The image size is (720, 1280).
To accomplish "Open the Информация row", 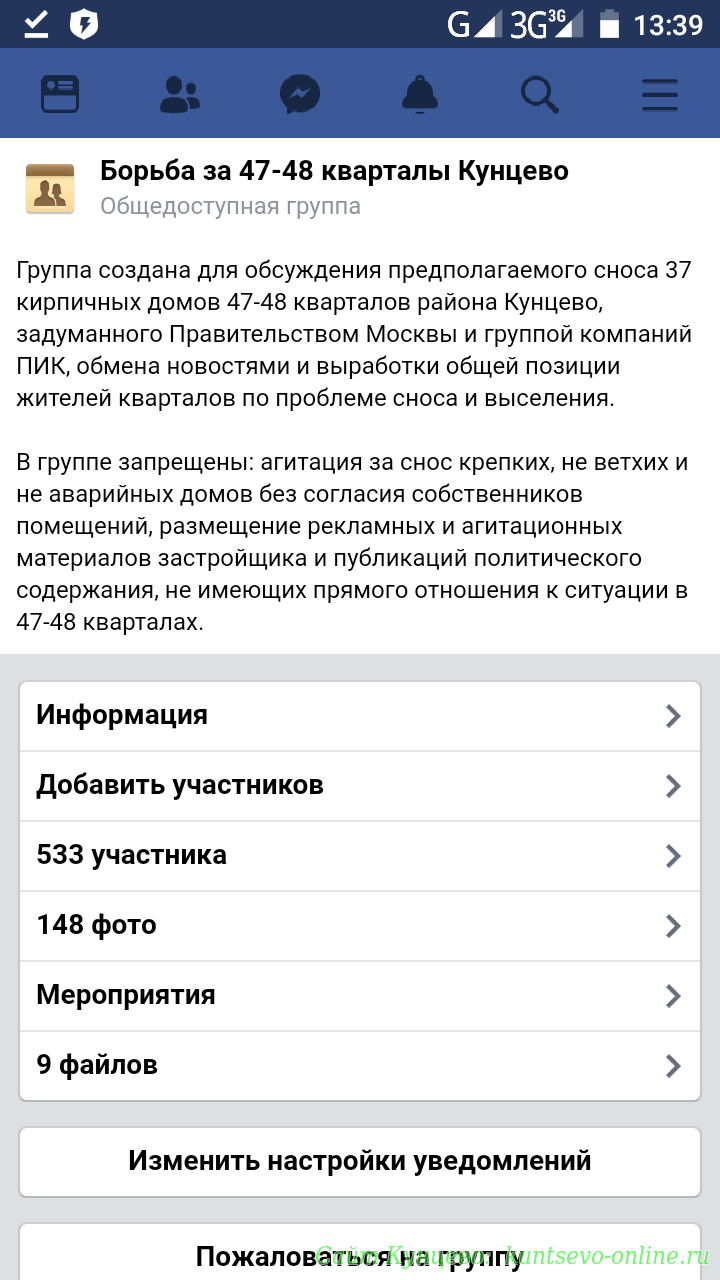I will (x=360, y=716).
